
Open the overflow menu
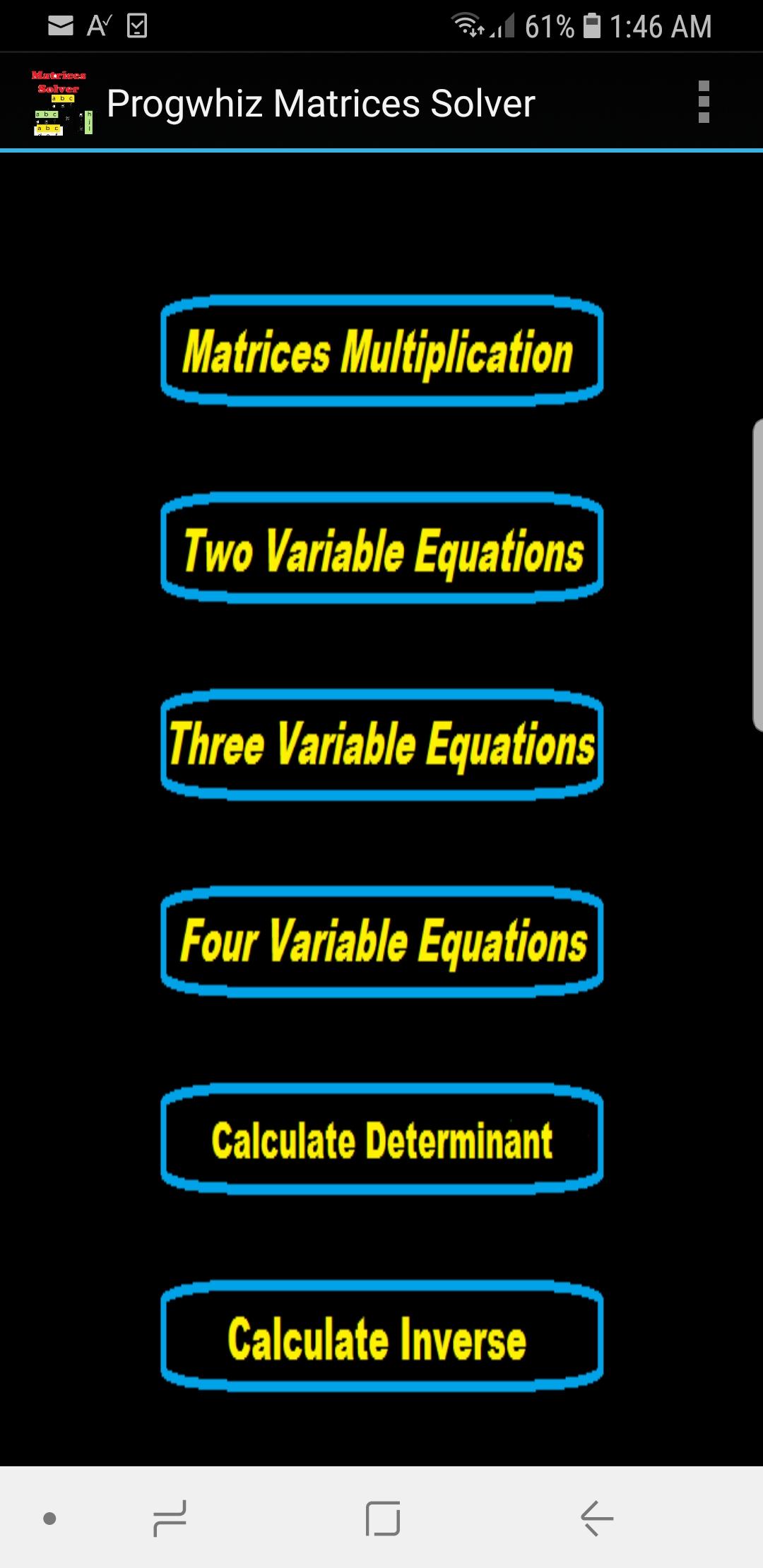[x=703, y=102]
